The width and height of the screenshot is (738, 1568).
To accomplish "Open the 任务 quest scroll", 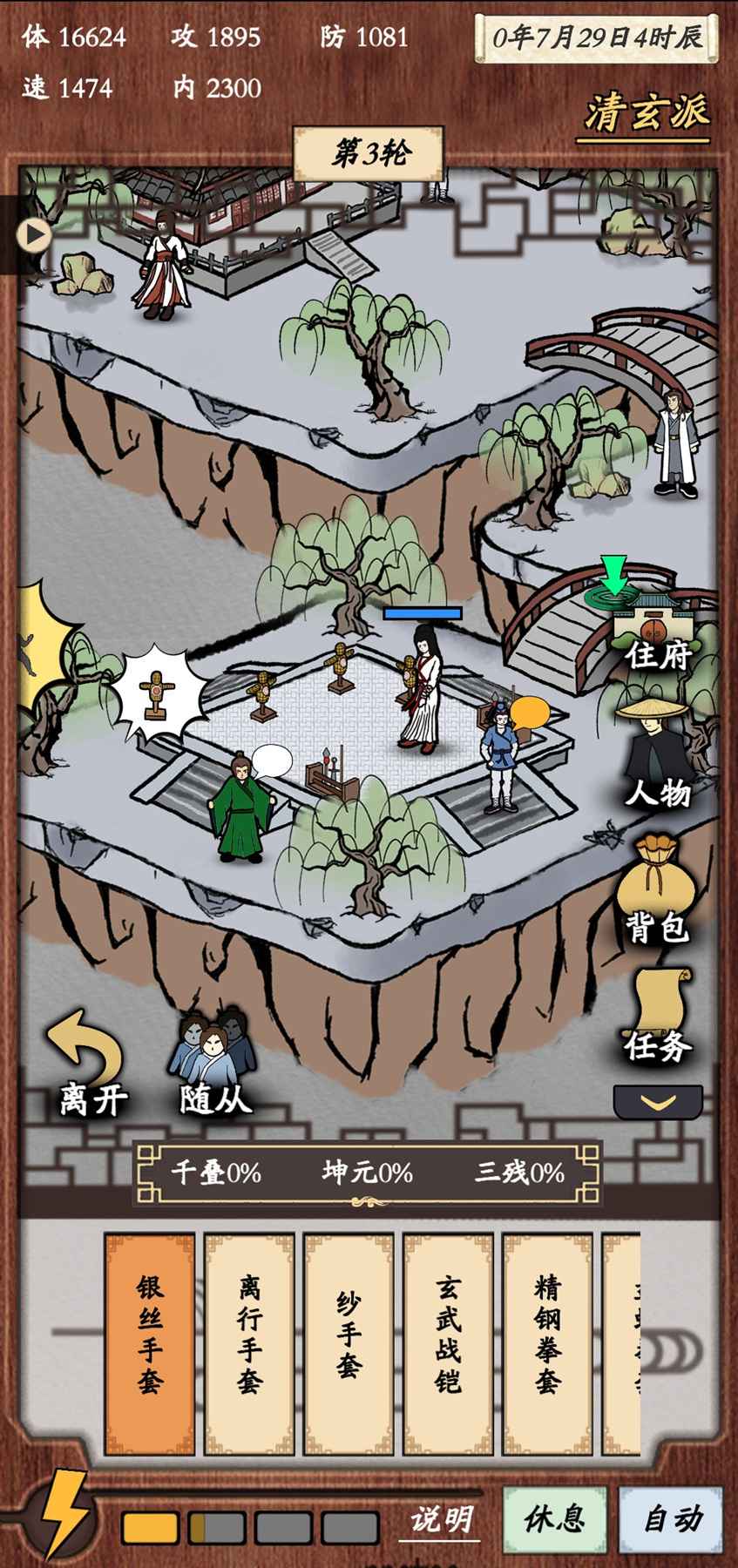I will [658, 1015].
